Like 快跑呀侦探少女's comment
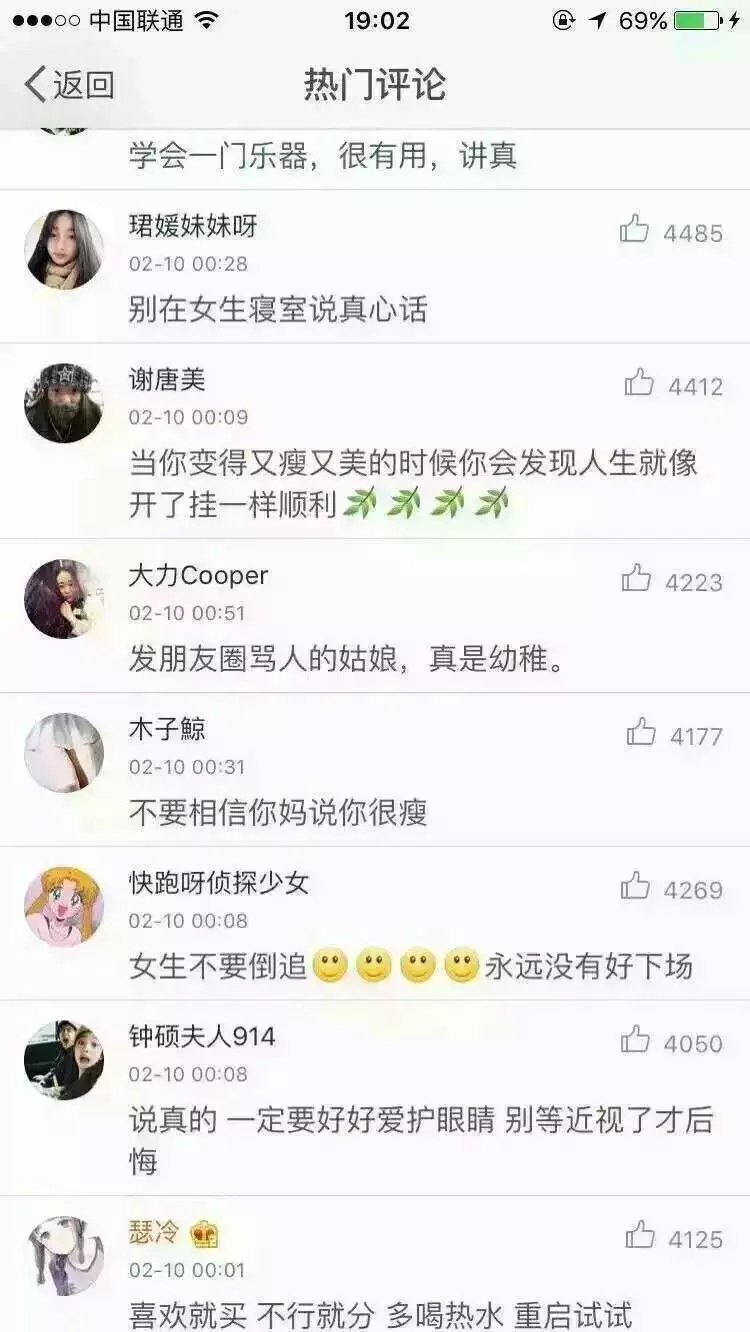750x1332 pixels. pos(636,887)
